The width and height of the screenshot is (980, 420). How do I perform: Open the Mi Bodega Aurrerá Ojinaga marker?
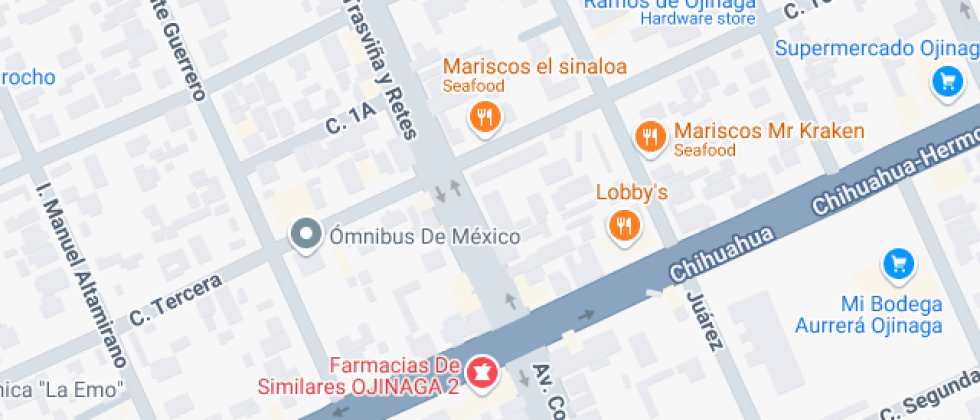899,265
